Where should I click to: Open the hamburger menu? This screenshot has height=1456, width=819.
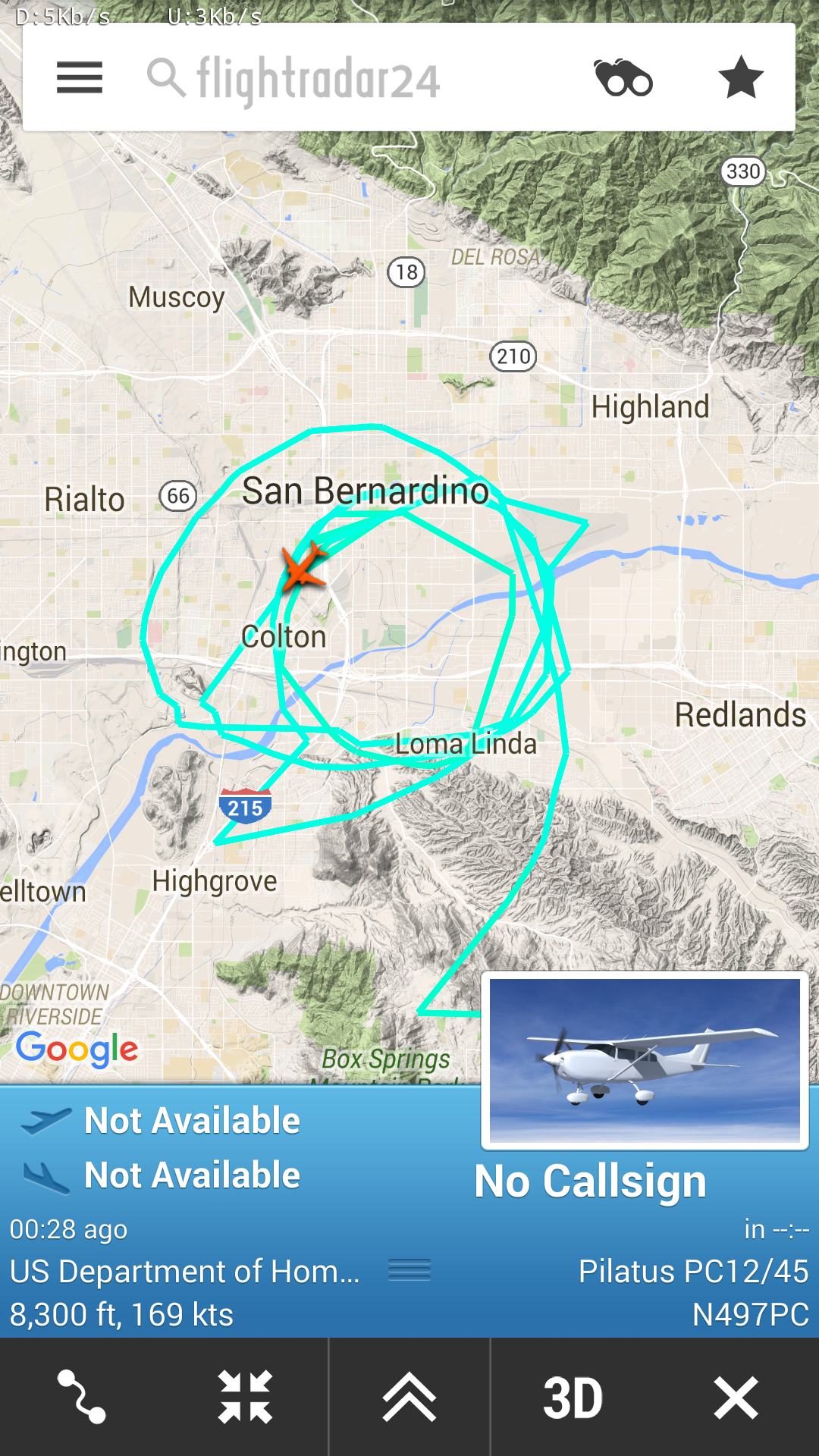click(x=80, y=77)
